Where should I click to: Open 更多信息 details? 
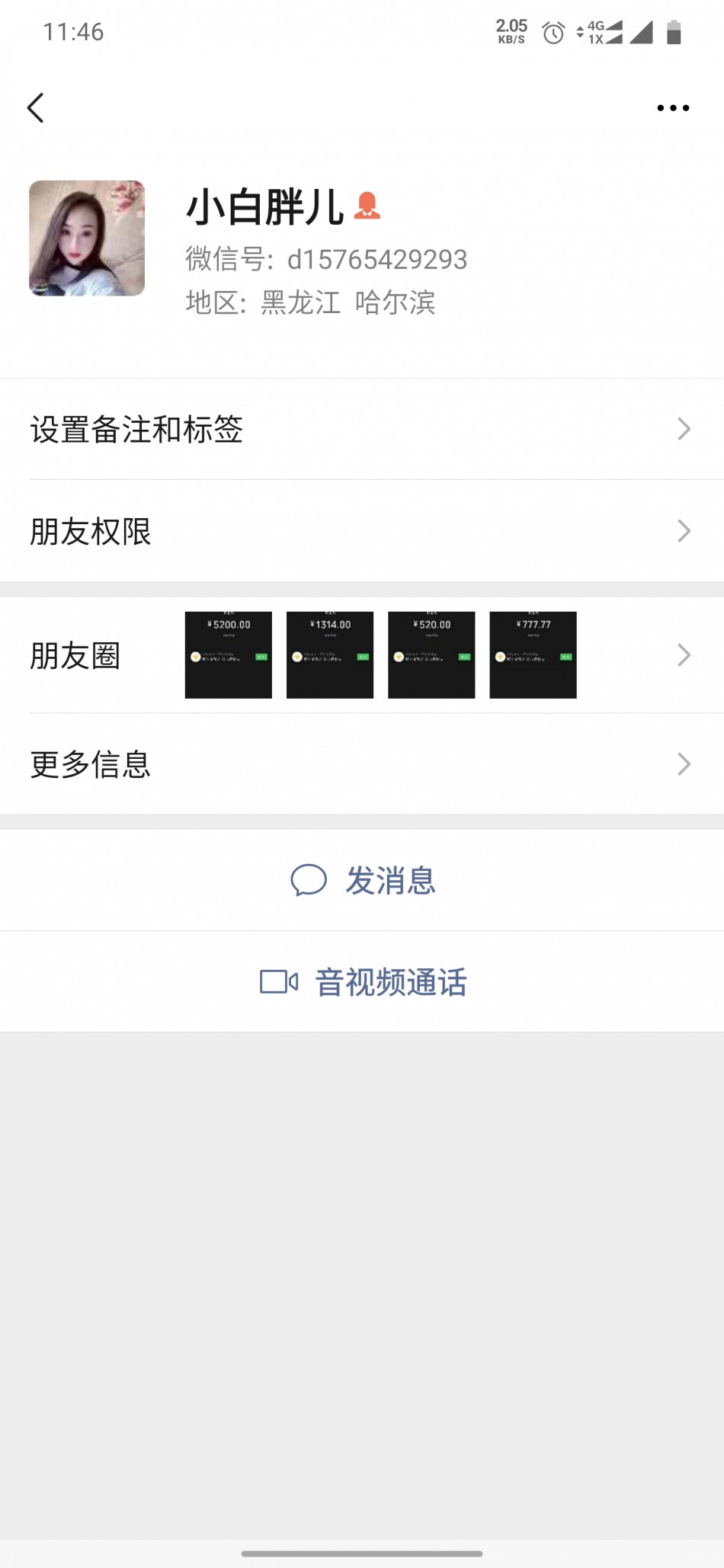(x=362, y=764)
